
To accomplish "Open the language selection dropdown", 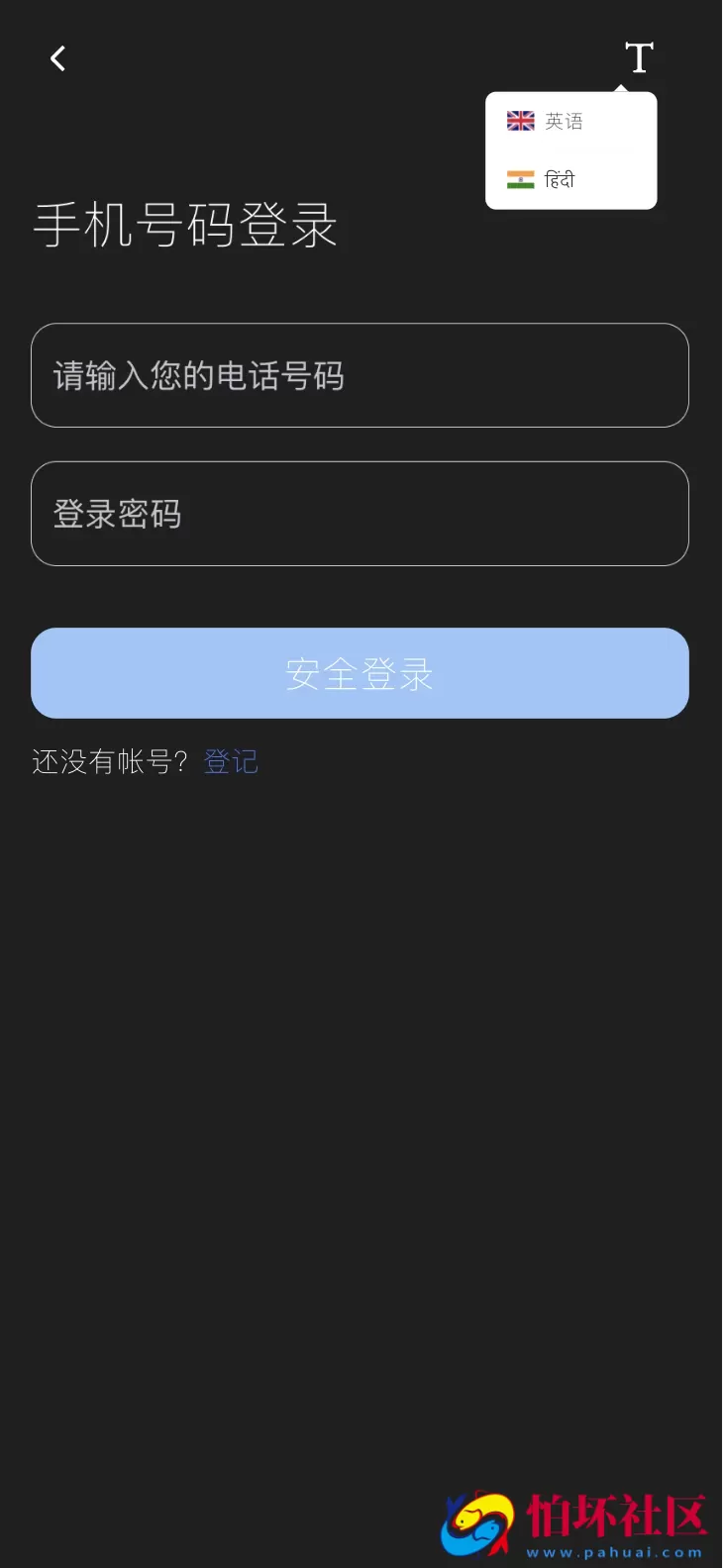I will 640,57.
